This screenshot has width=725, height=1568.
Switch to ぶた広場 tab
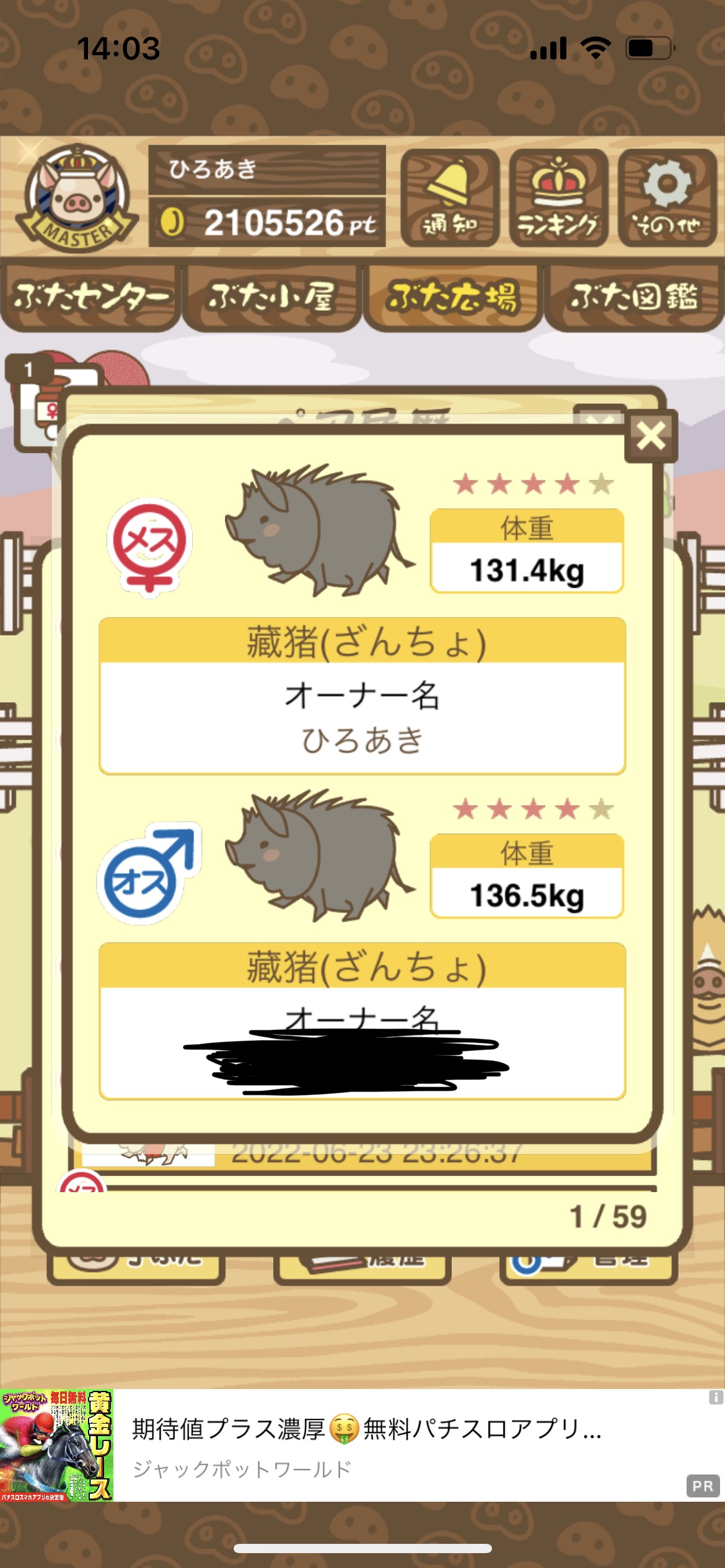(453, 298)
